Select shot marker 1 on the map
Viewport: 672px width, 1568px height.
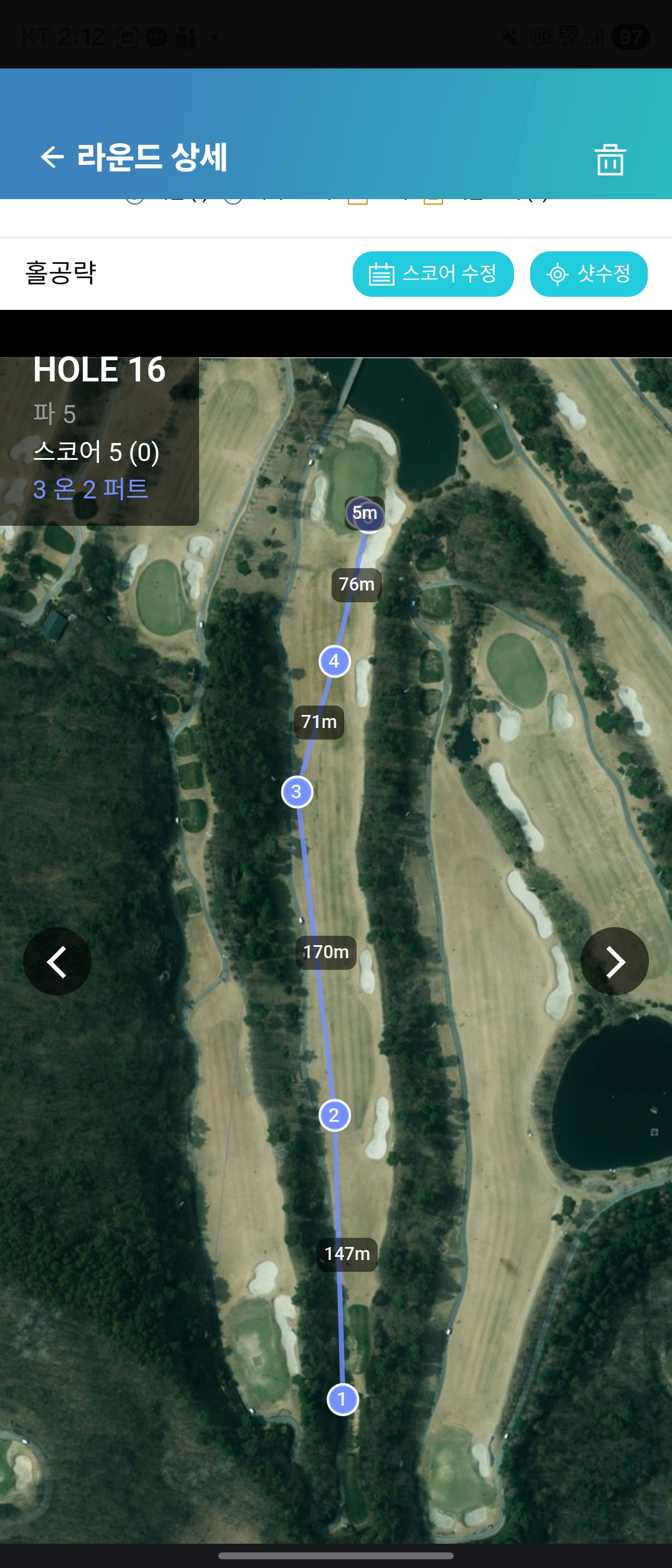point(342,1399)
